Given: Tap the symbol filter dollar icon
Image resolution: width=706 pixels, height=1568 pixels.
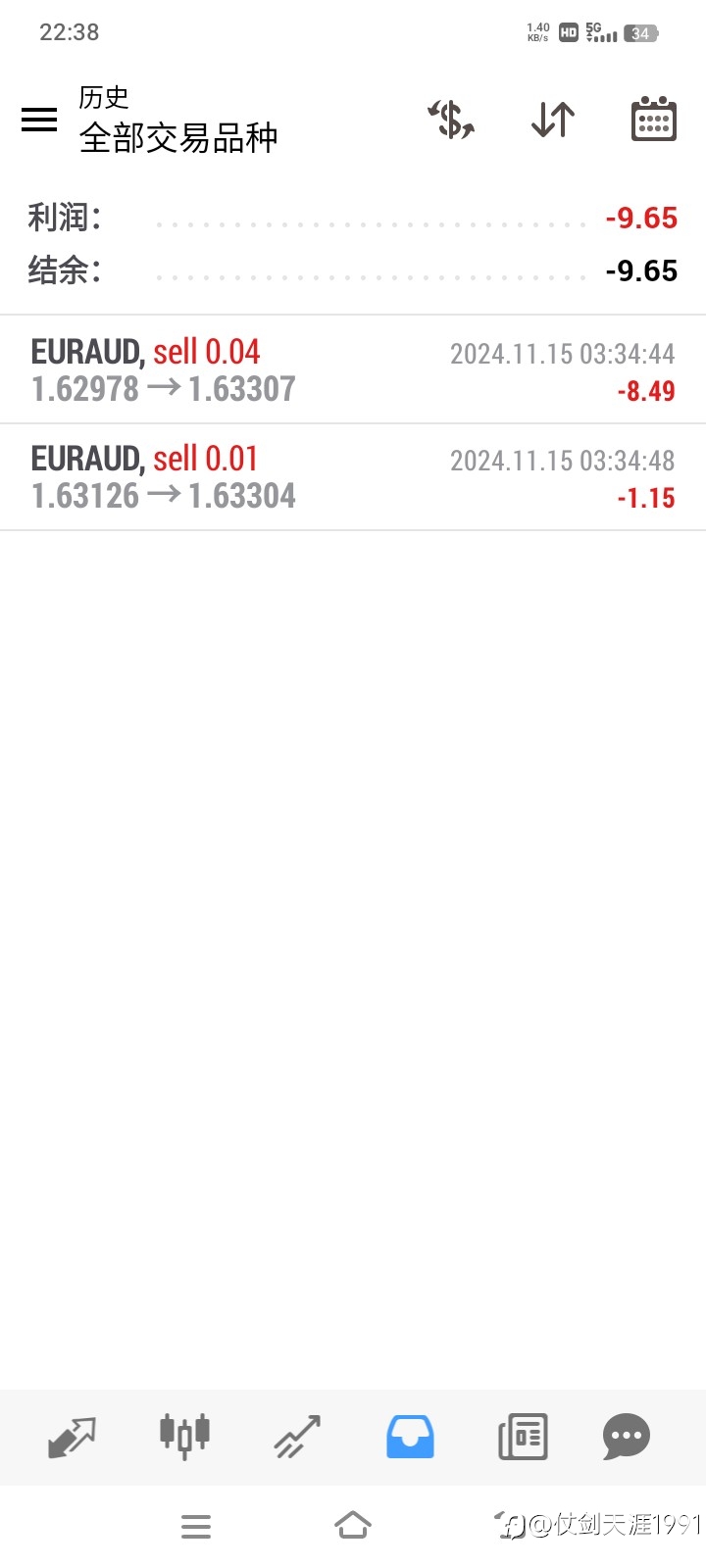Looking at the screenshot, I should (451, 120).
